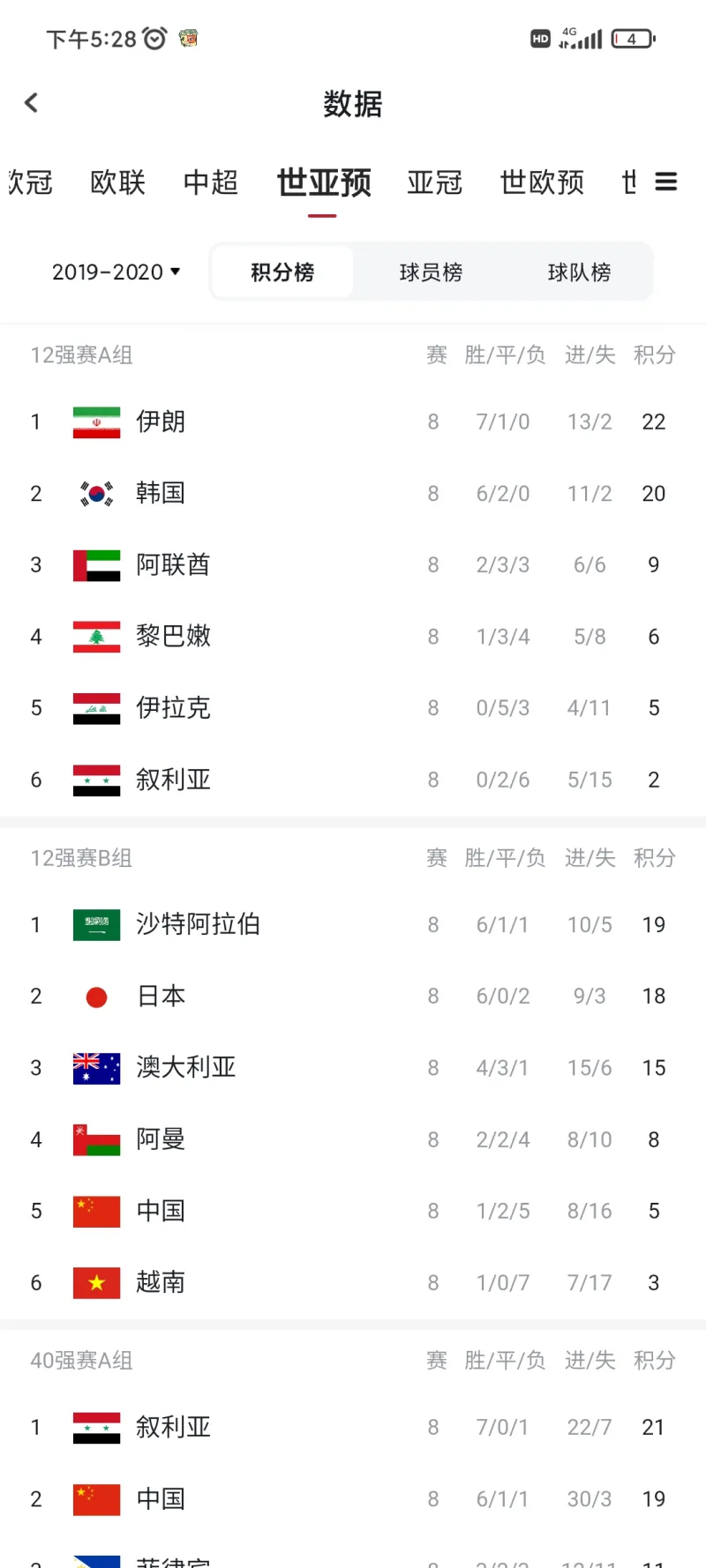Open the 沙特阿拉伯 team row
This screenshot has height=1568, width=706.
[353, 924]
